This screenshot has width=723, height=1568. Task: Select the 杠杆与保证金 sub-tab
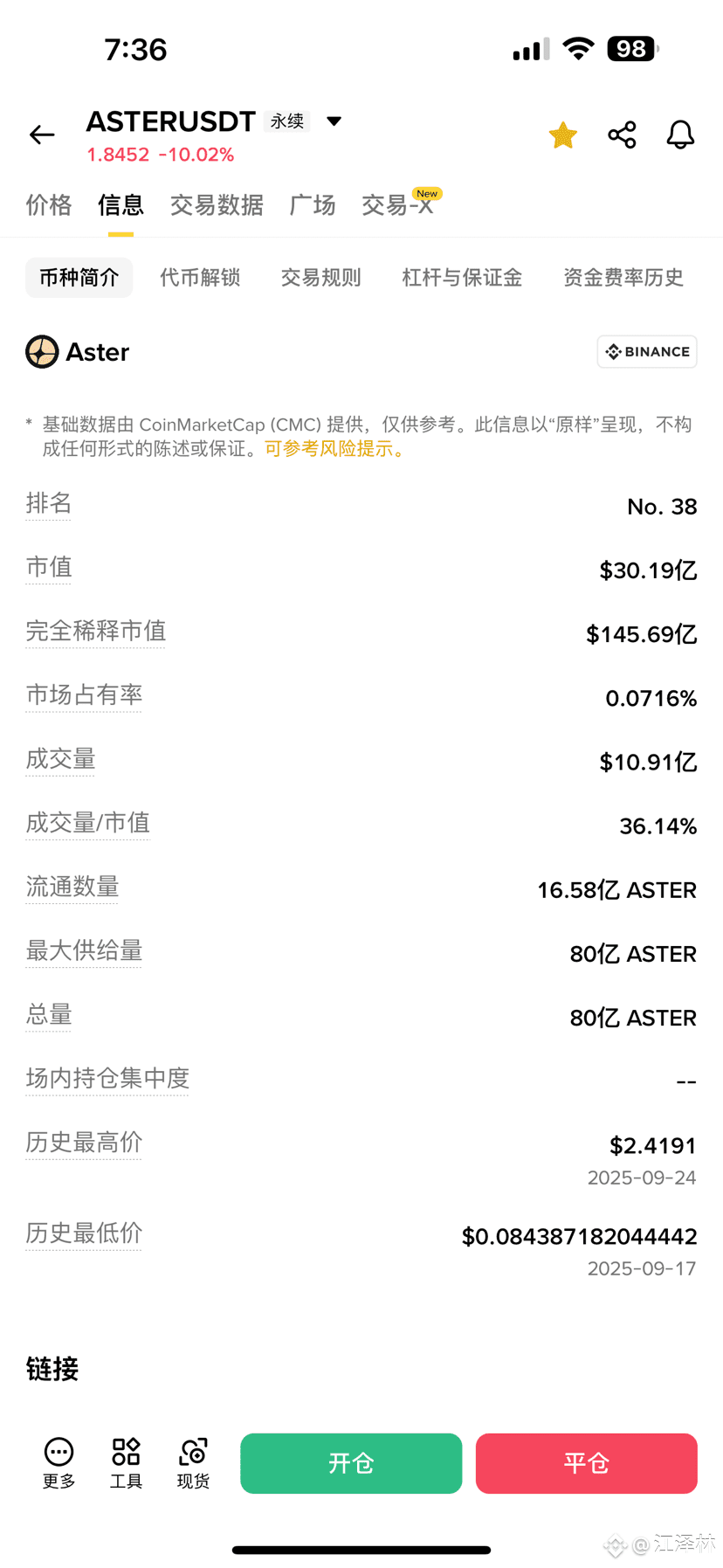coord(462,278)
